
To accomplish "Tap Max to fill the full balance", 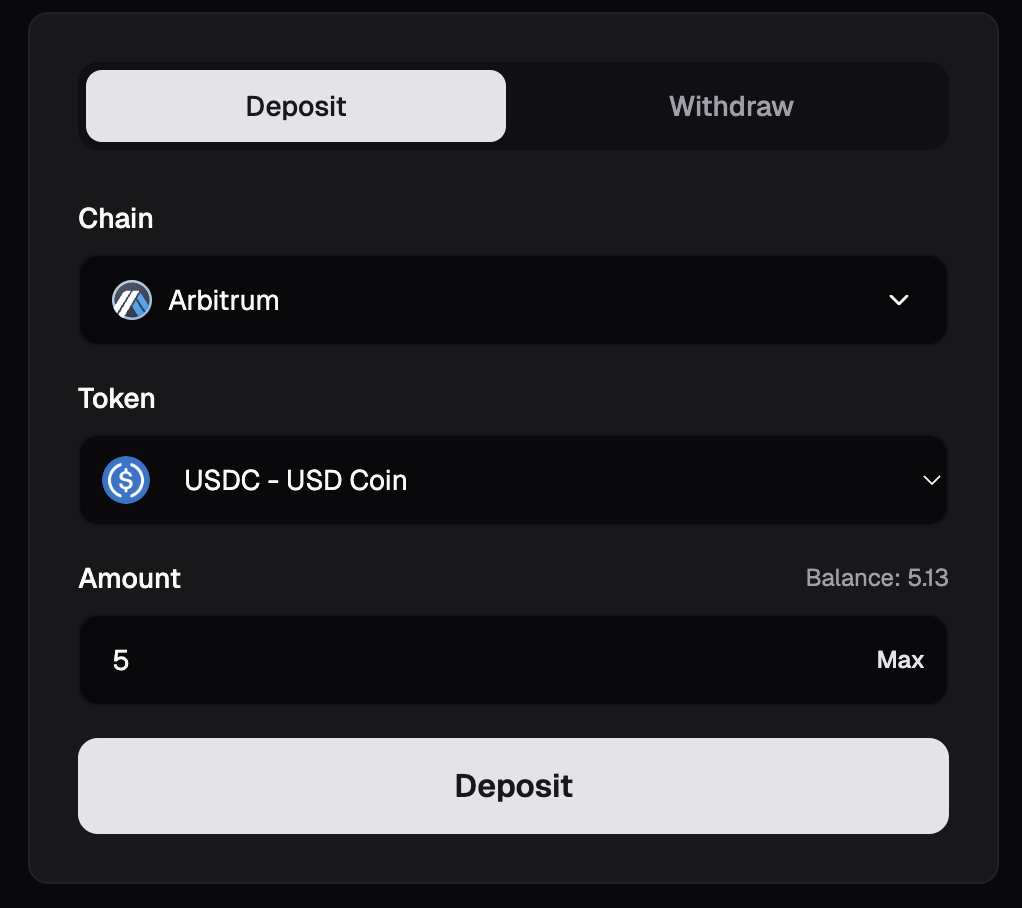I will pos(900,660).
